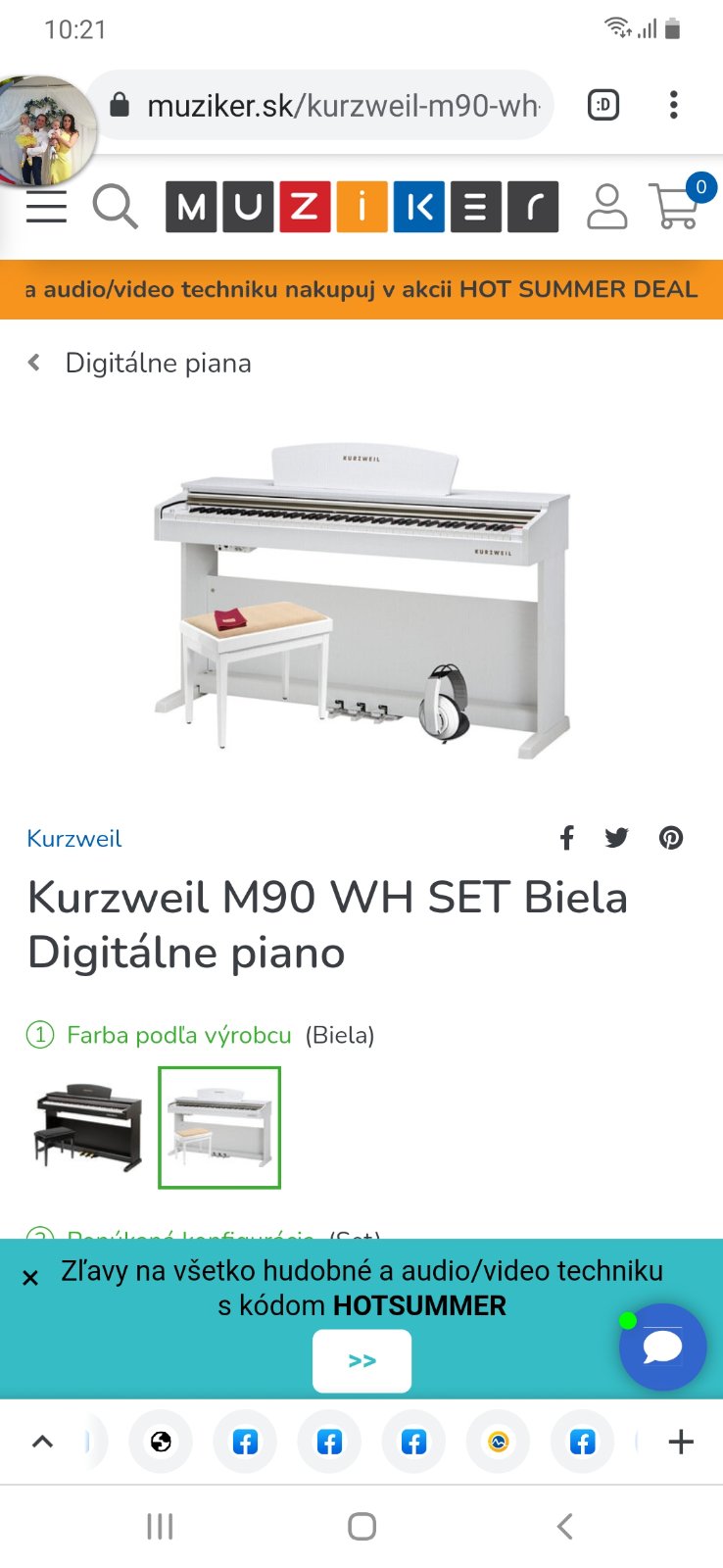The width and height of the screenshot is (723, 1568).
Task: Collapse the tab strip with the up chevron
Action: click(42, 1442)
